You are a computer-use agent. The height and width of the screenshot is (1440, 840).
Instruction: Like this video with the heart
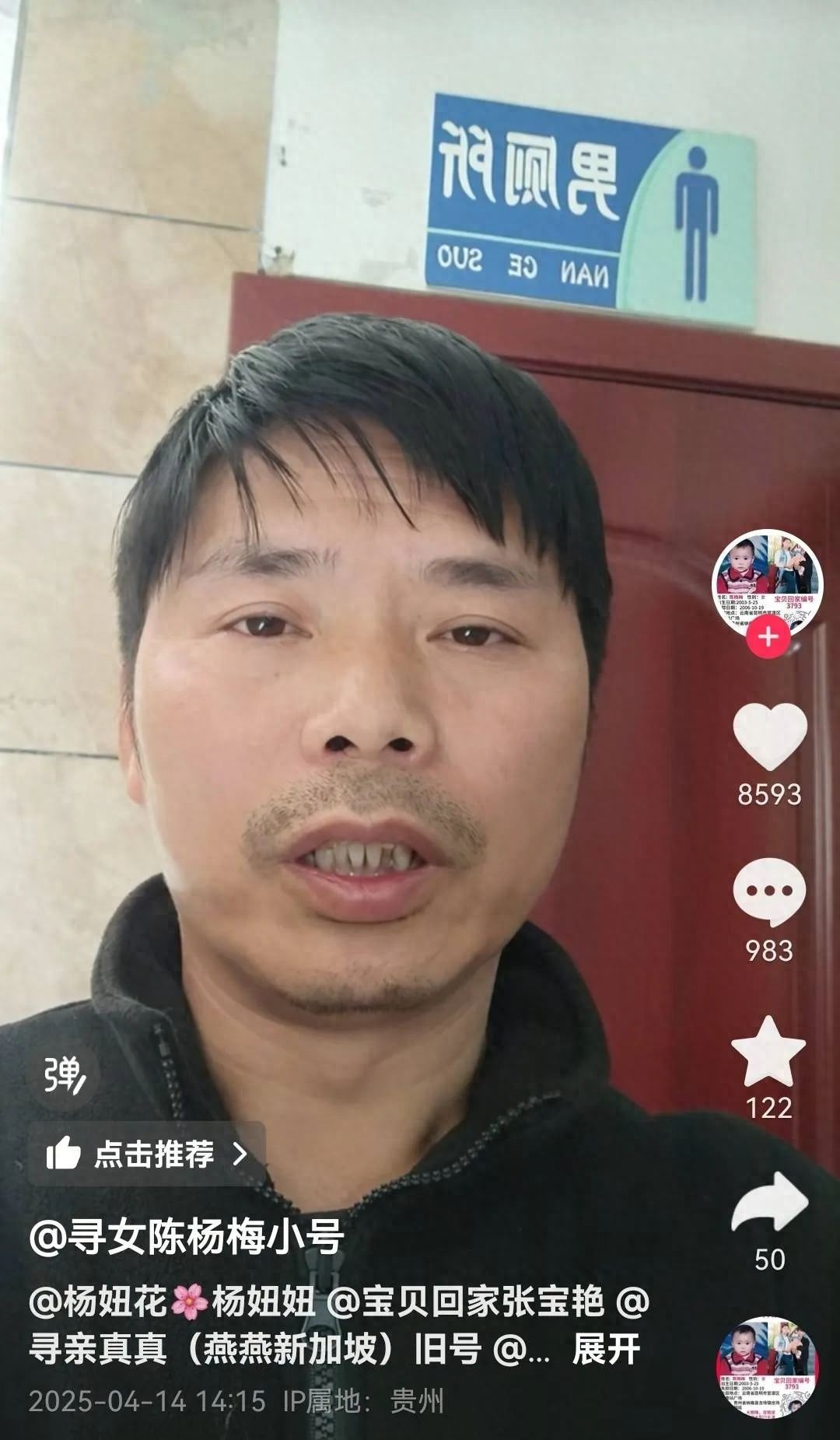tap(769, 734)
